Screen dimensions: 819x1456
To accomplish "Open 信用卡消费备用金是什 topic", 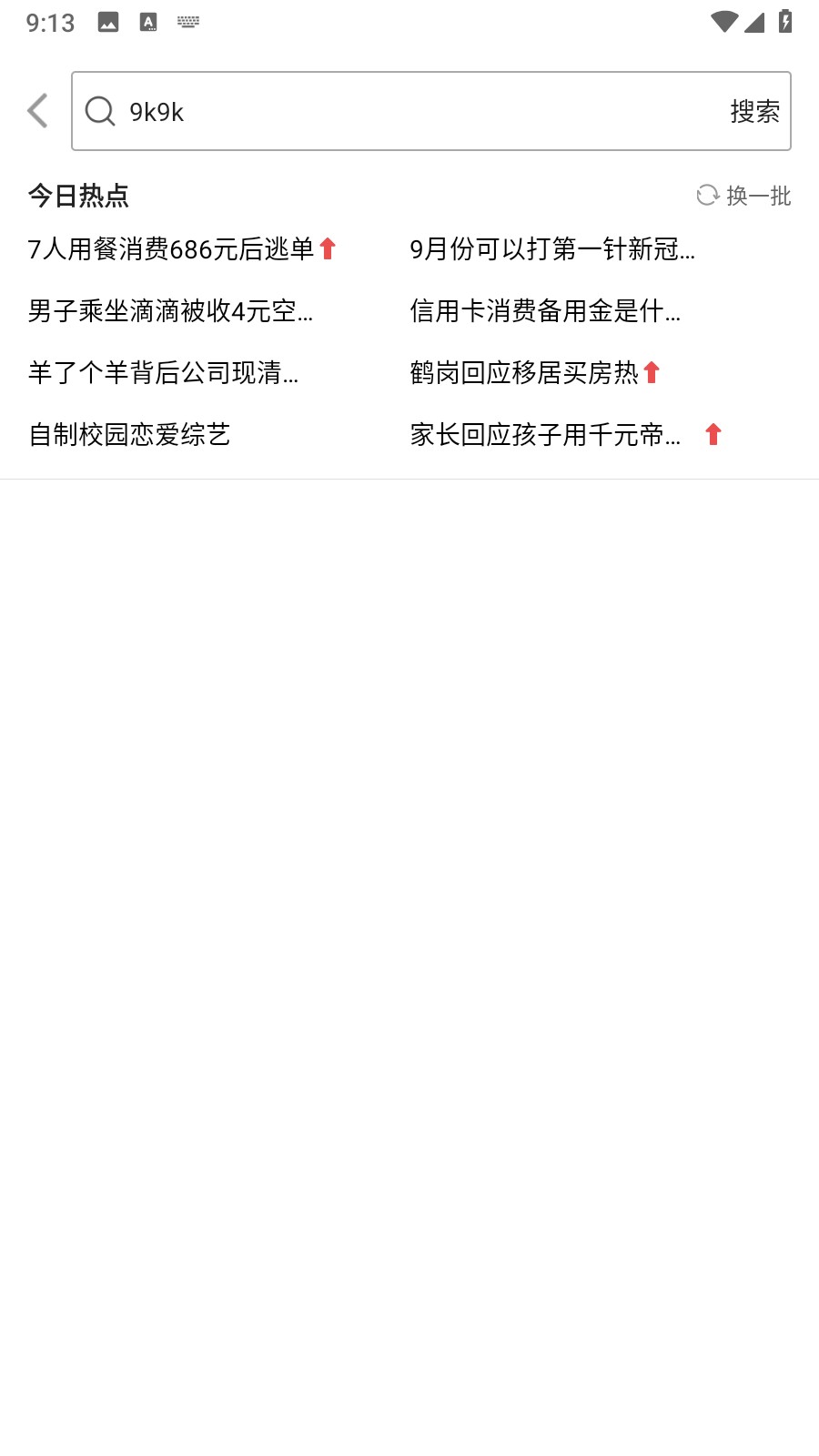I will coord(546,312).
